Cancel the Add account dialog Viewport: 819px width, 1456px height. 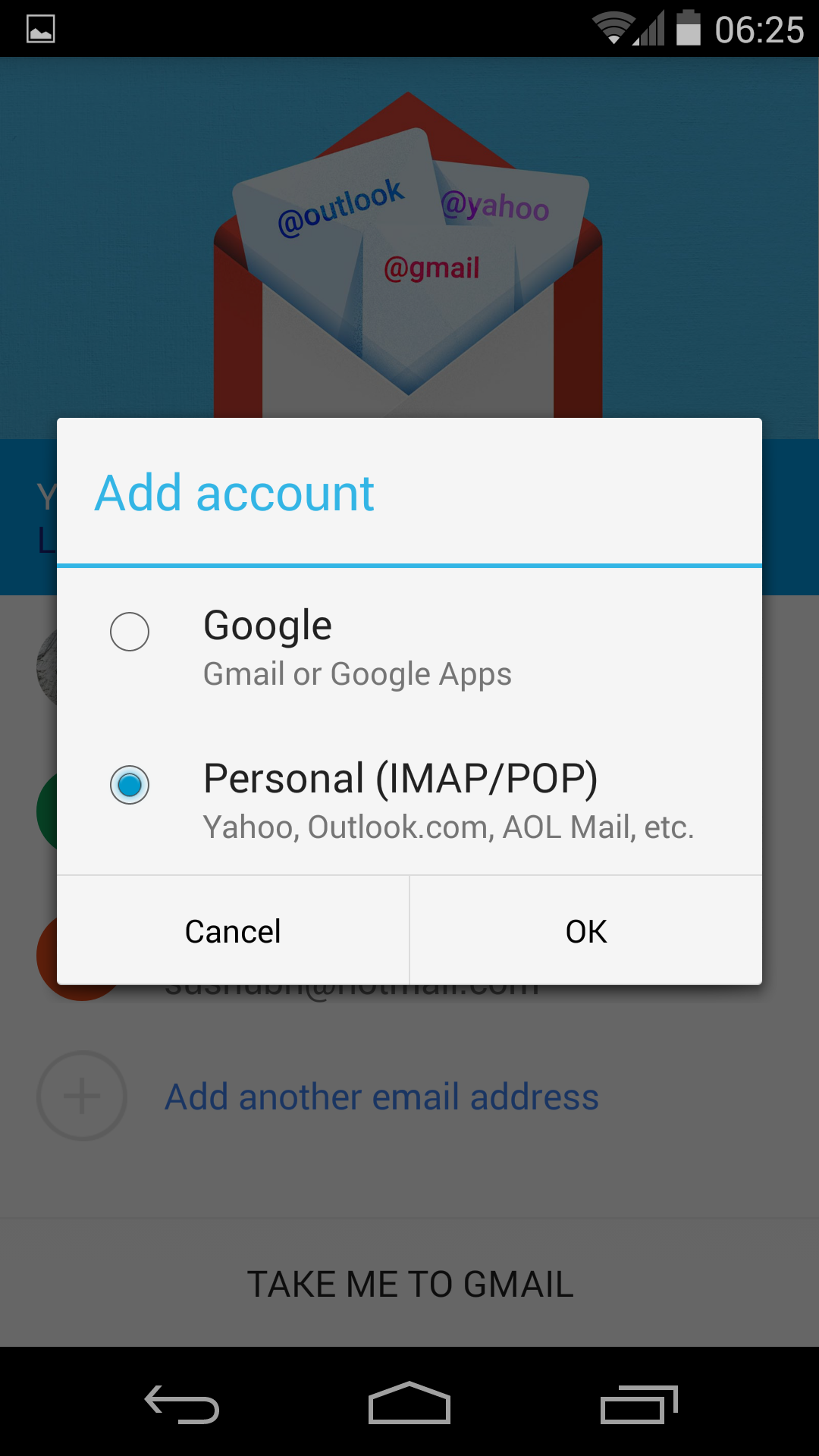coord(233,931)
